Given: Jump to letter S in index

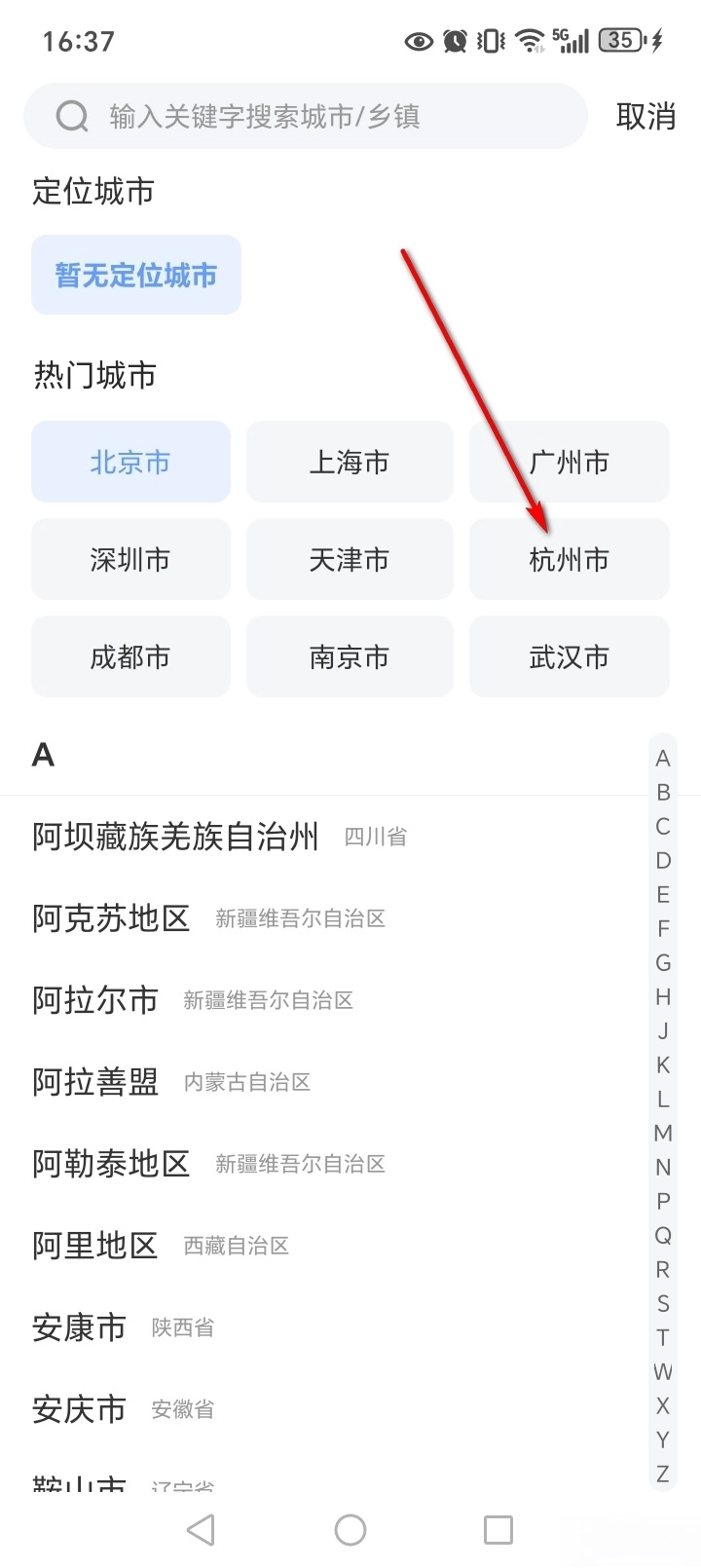Looking at the screenshot, I should [x=663, y=1303].
